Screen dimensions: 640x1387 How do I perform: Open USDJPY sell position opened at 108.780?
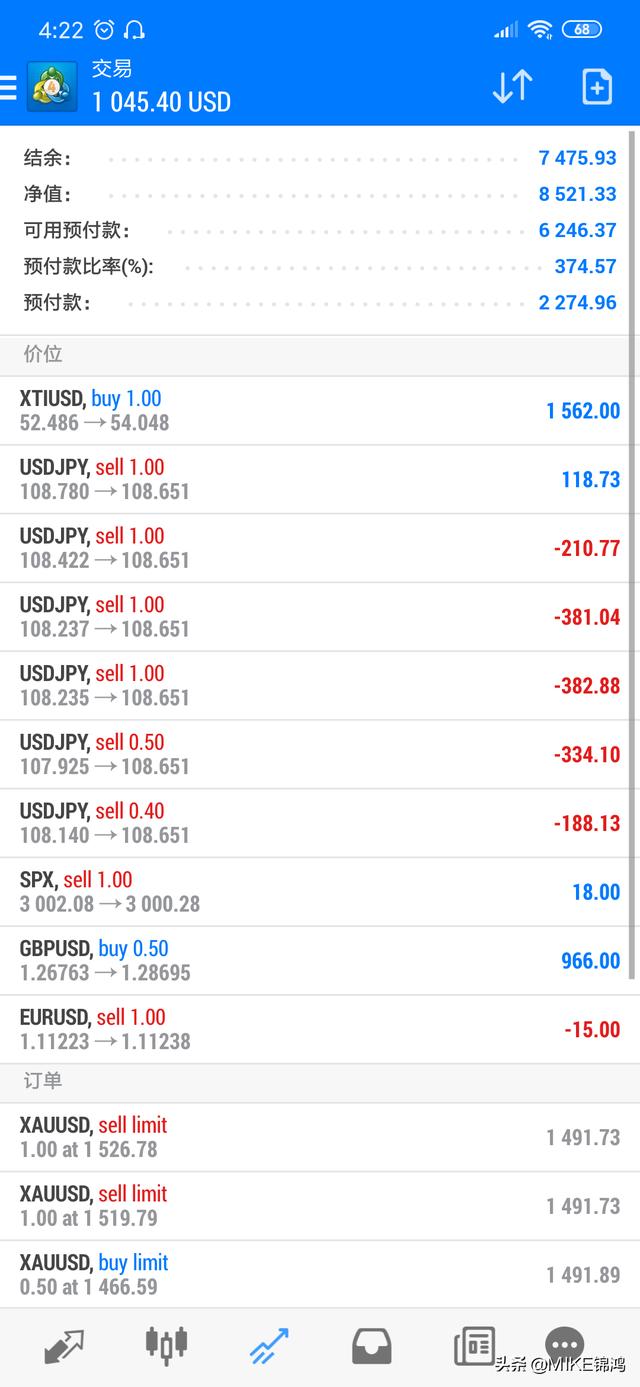coord(320,480)
